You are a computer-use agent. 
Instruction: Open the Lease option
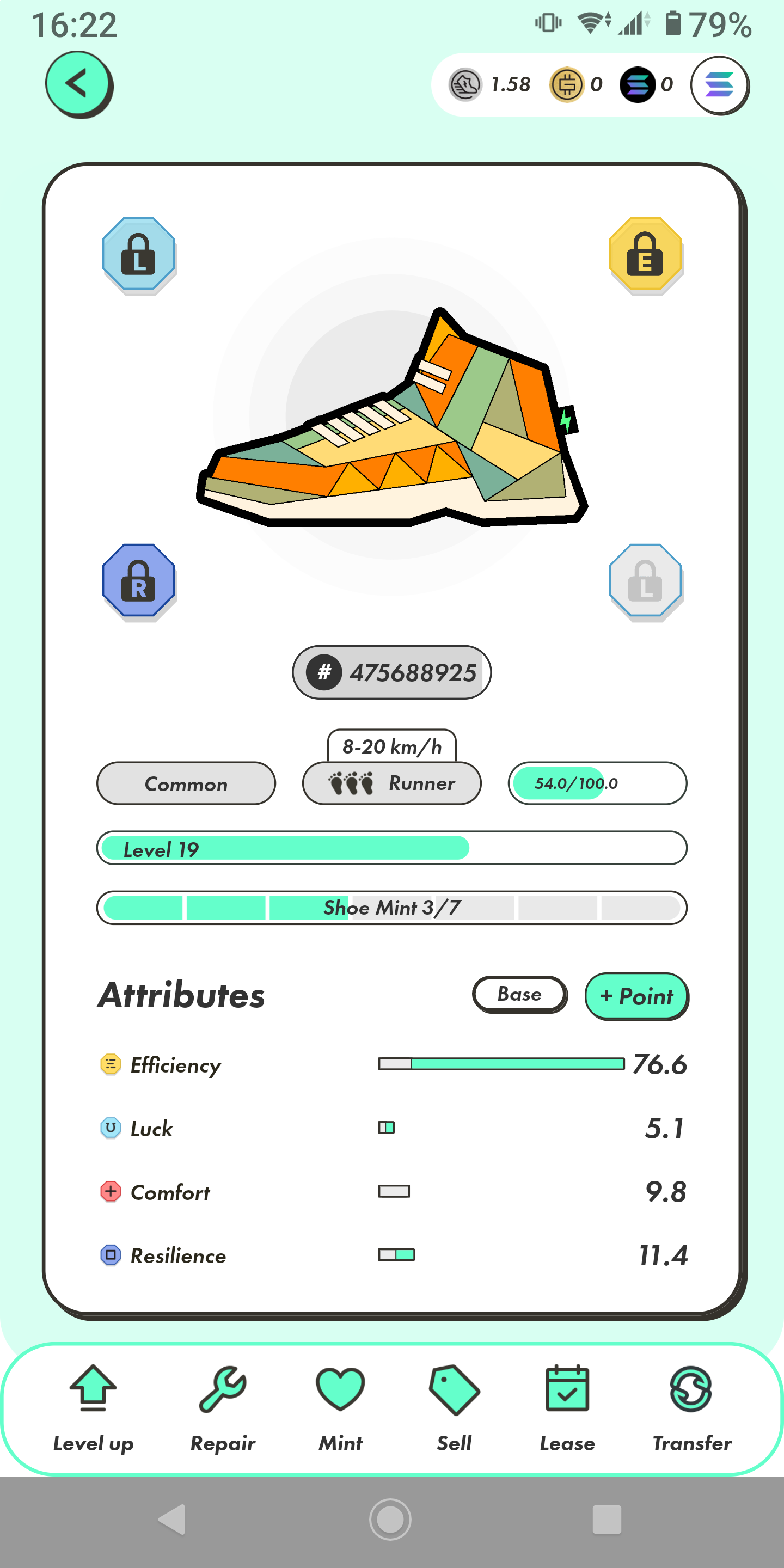pos(567,1407)
